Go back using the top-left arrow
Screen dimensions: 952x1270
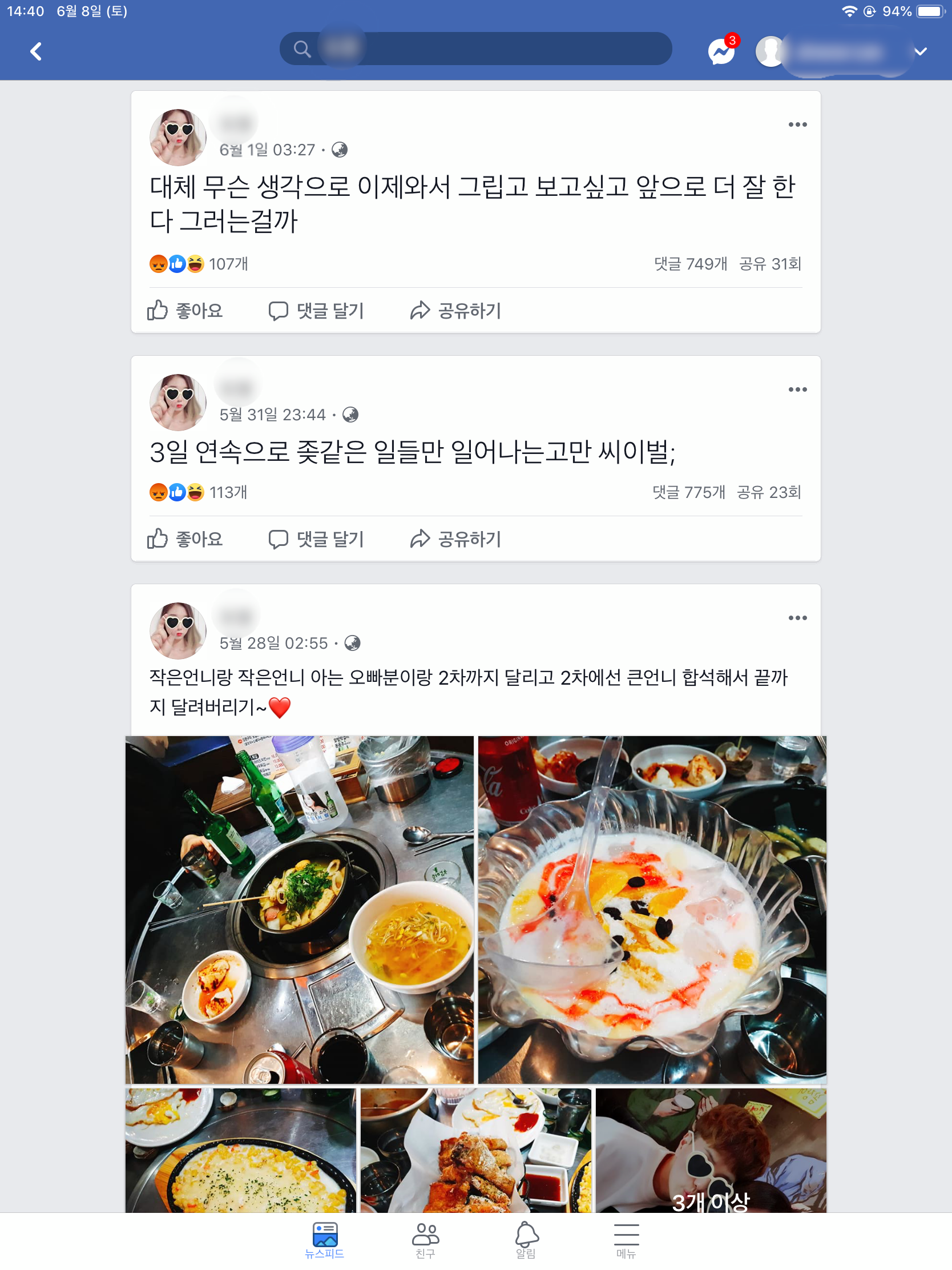35,51
